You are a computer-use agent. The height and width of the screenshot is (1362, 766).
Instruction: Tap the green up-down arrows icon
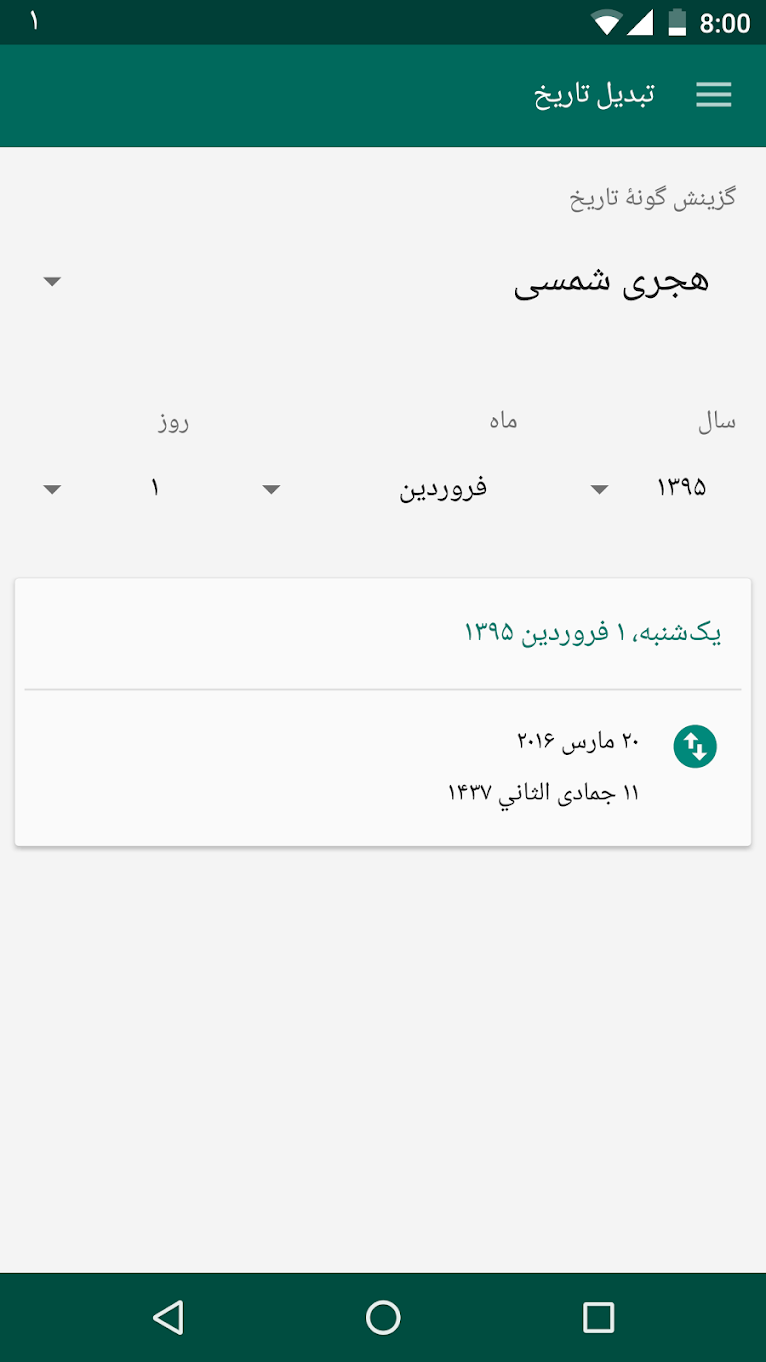pos(695,747)
